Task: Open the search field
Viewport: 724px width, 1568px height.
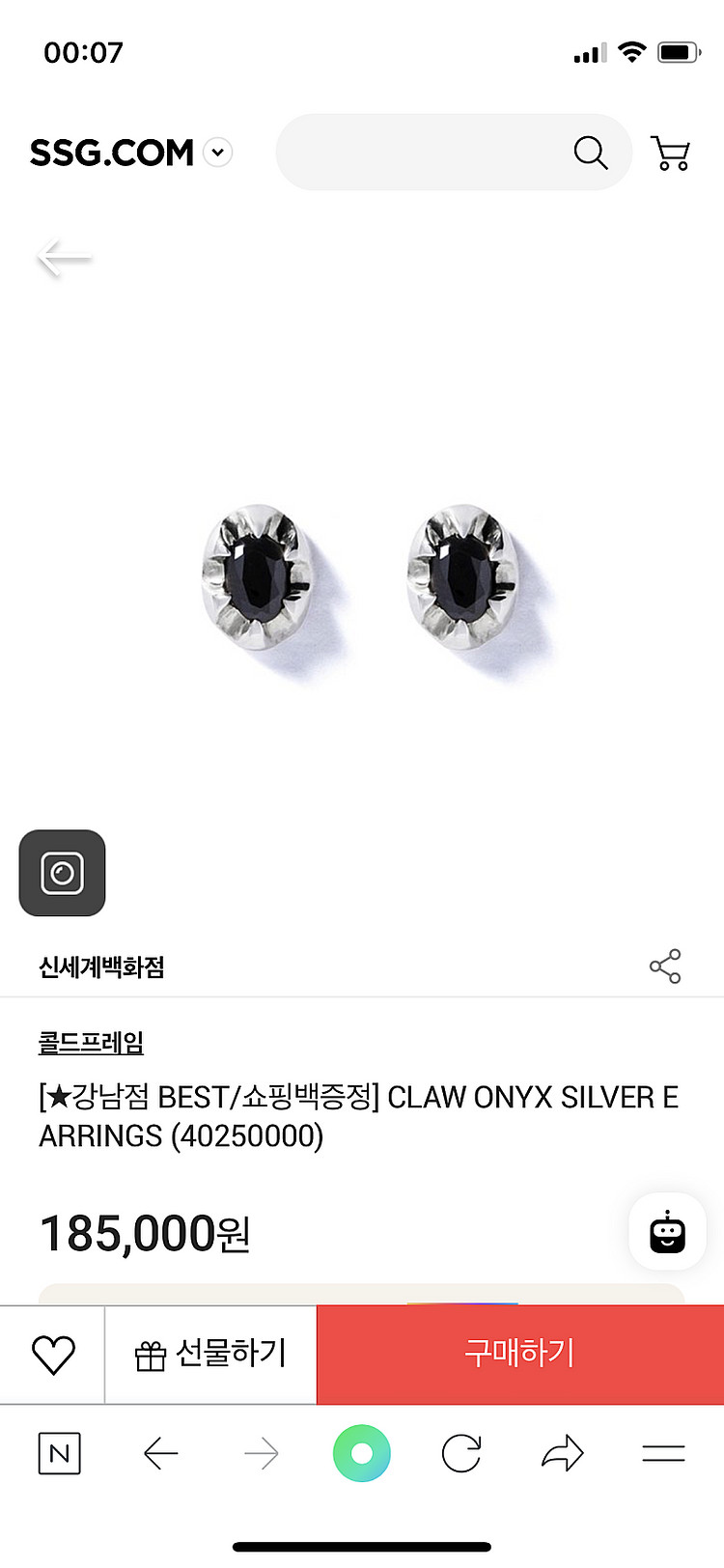Action: pos(425,153)
